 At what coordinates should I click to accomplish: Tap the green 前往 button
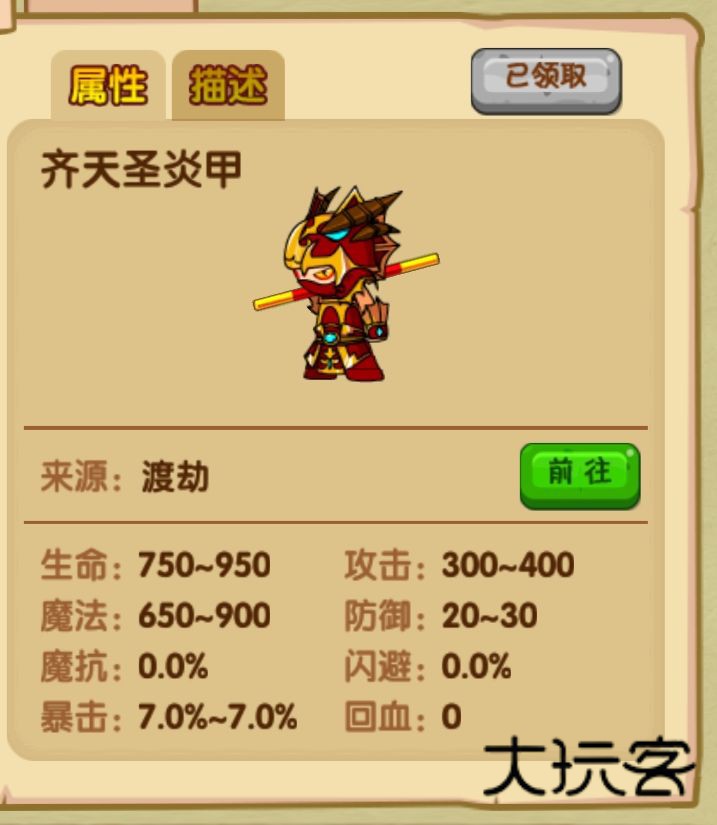(x=579, y=474)
